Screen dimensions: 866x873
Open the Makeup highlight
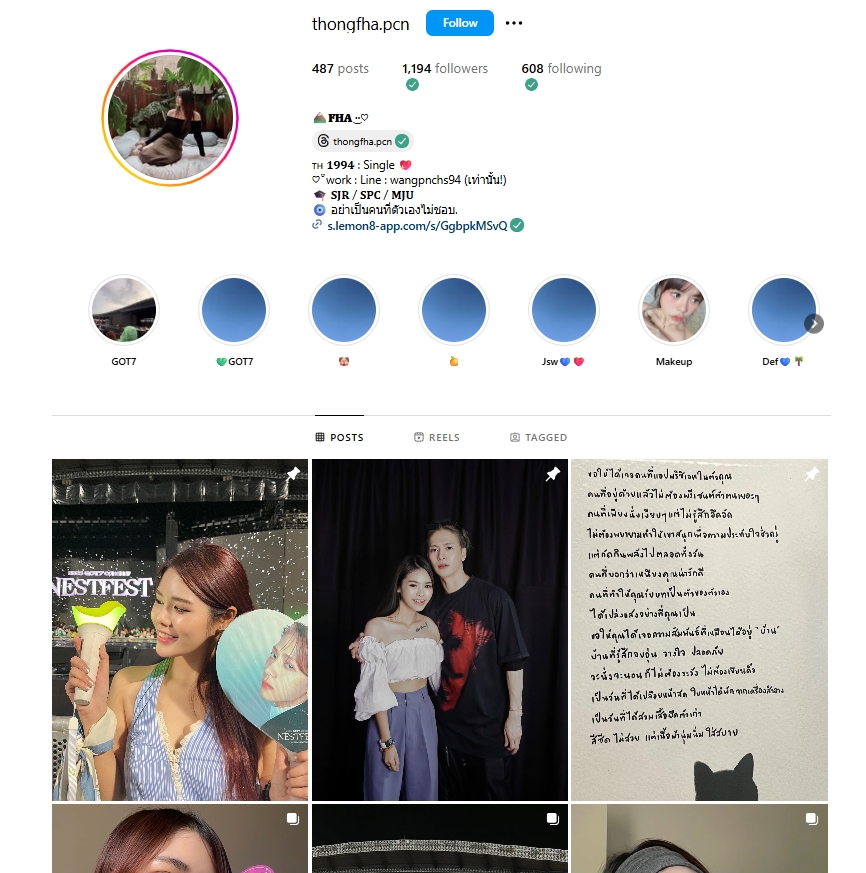673,311
